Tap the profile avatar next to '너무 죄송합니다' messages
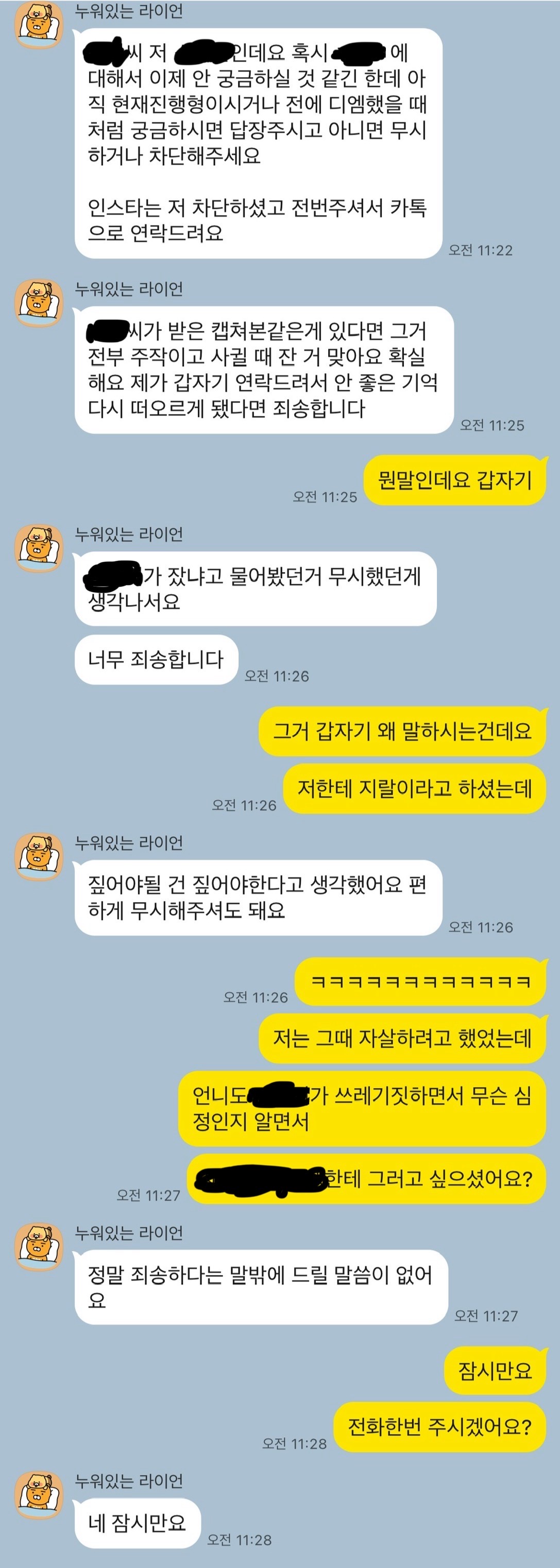The image size is (560, 1568). point(39,548)
